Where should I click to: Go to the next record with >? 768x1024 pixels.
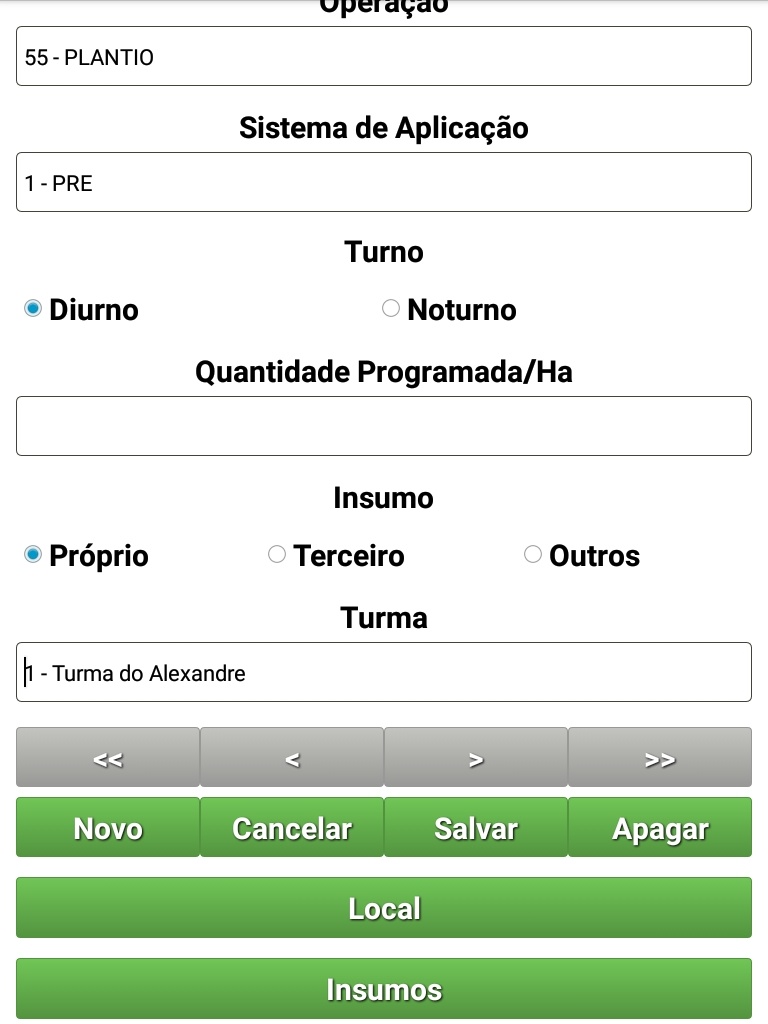476,758
